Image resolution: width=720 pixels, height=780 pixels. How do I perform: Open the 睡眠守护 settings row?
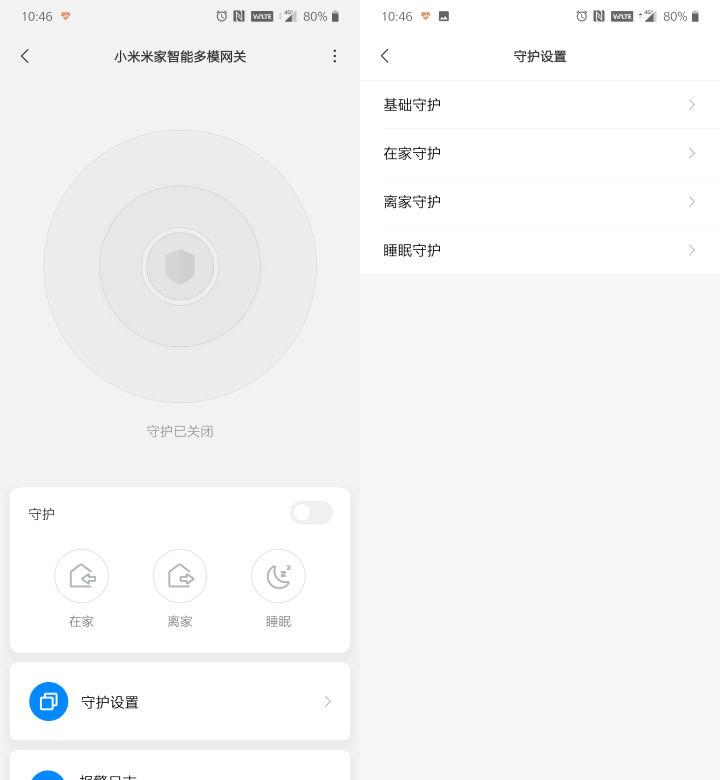540,250
